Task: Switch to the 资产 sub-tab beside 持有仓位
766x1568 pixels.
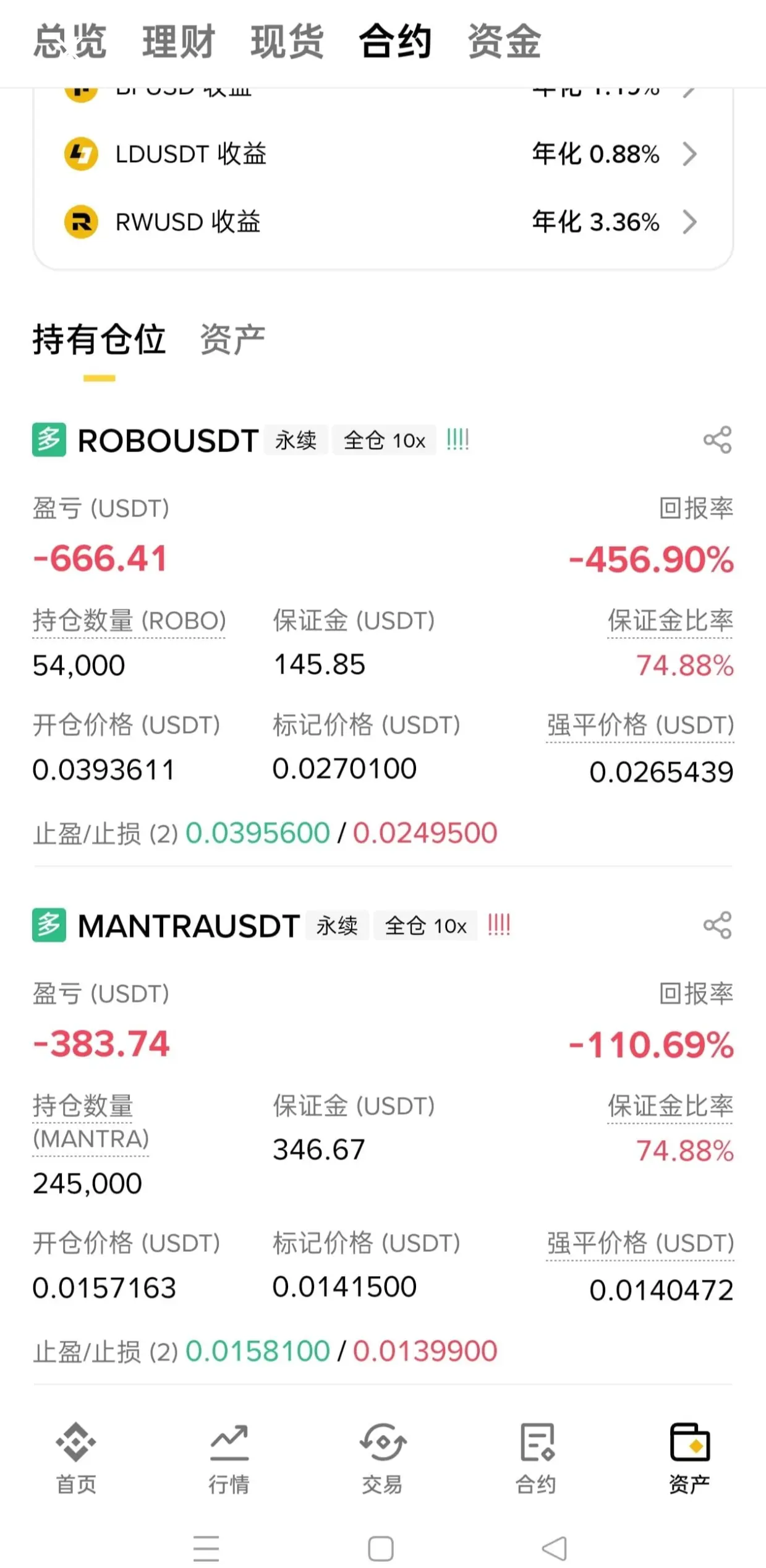Action: (x=232, y=340)
